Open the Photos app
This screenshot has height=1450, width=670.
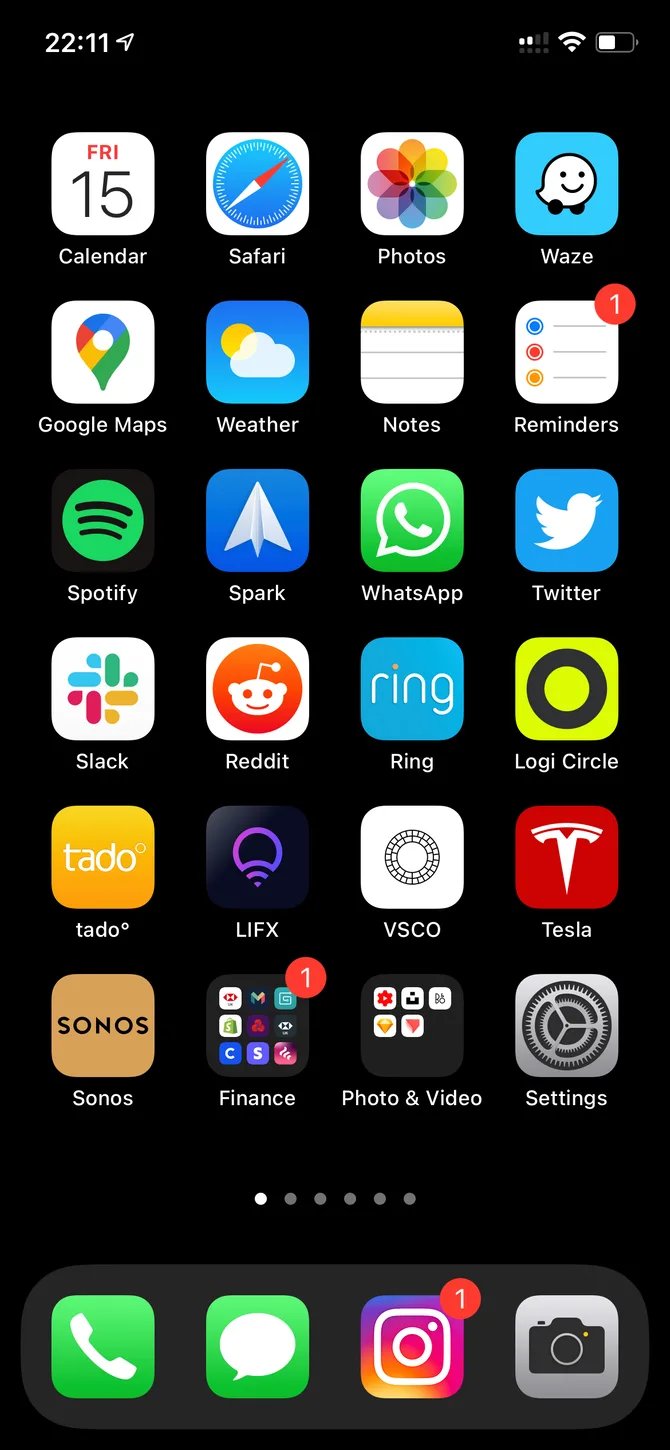pyautogui.click(x=412, y=183)
